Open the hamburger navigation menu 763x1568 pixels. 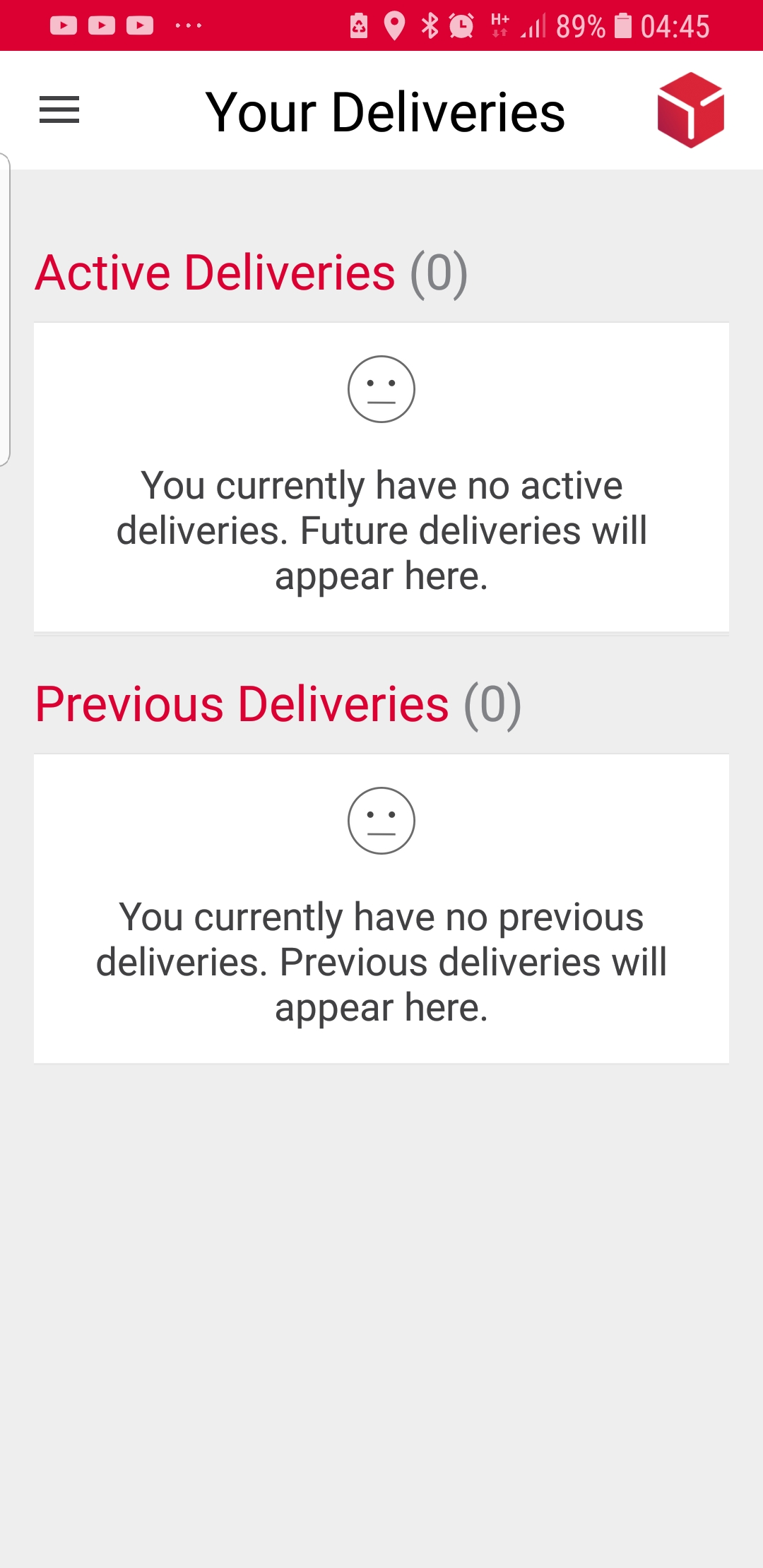click(59, 110)
